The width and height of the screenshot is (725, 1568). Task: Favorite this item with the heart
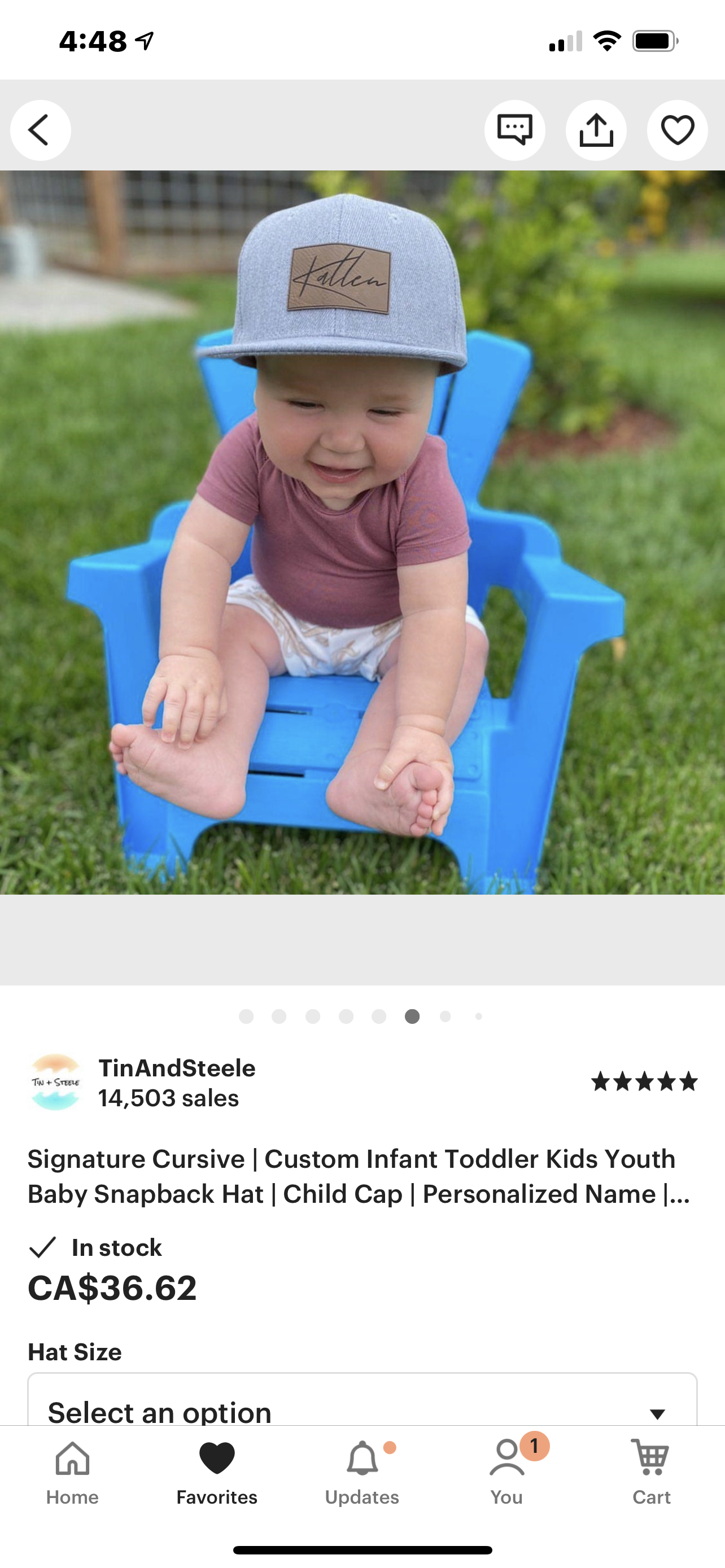(677, 130)
